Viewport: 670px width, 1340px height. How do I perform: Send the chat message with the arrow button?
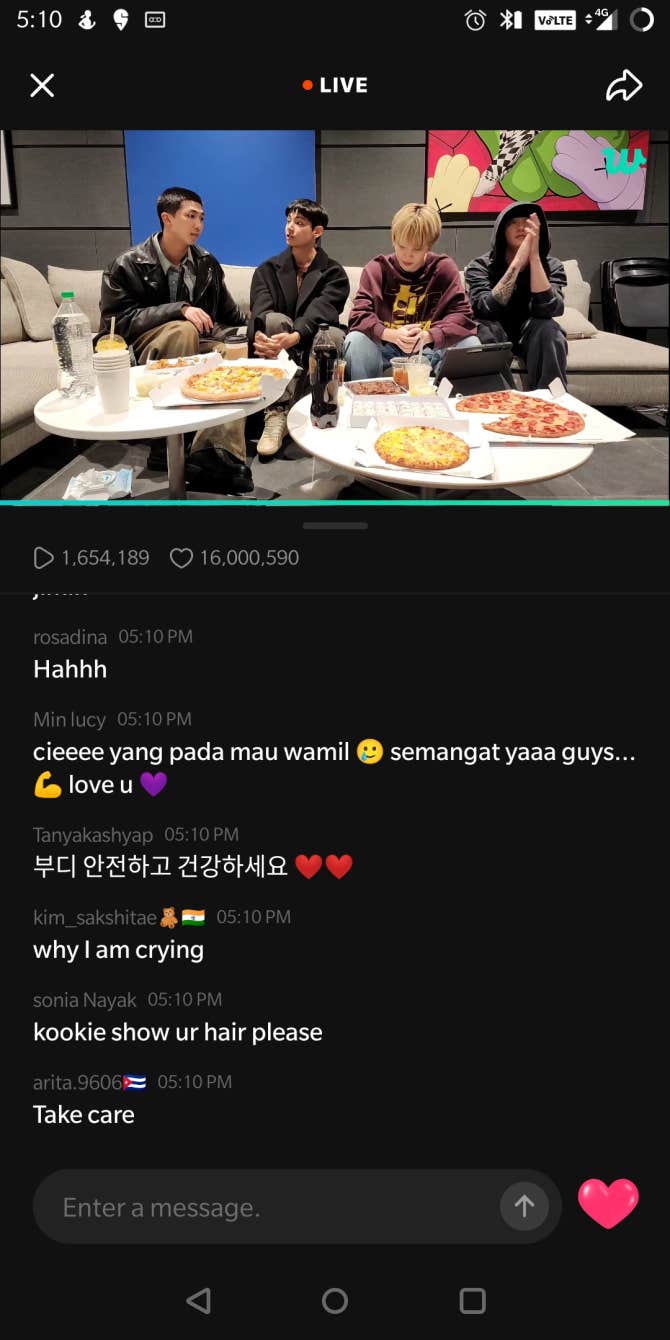[x=524, y=1207]
